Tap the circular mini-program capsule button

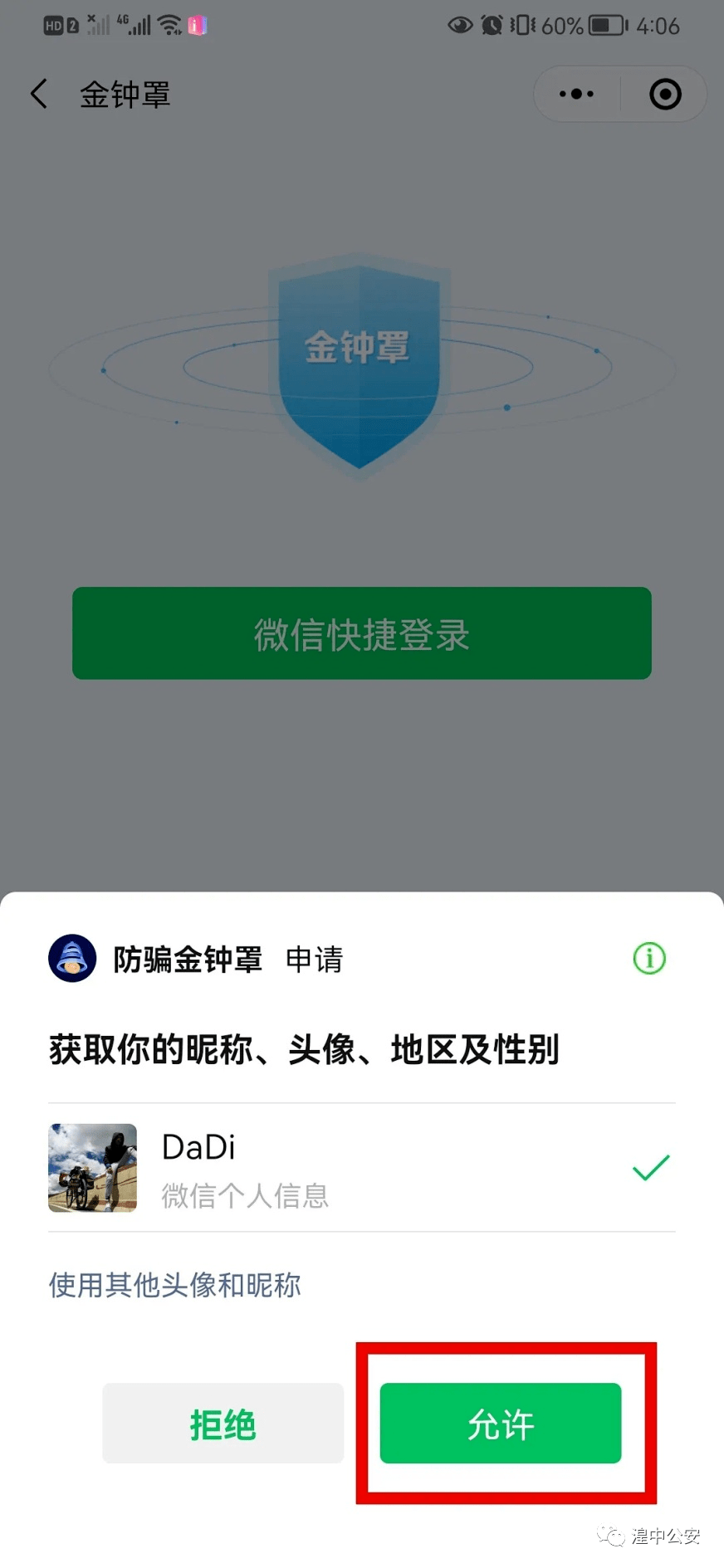[x=665, y=94]
